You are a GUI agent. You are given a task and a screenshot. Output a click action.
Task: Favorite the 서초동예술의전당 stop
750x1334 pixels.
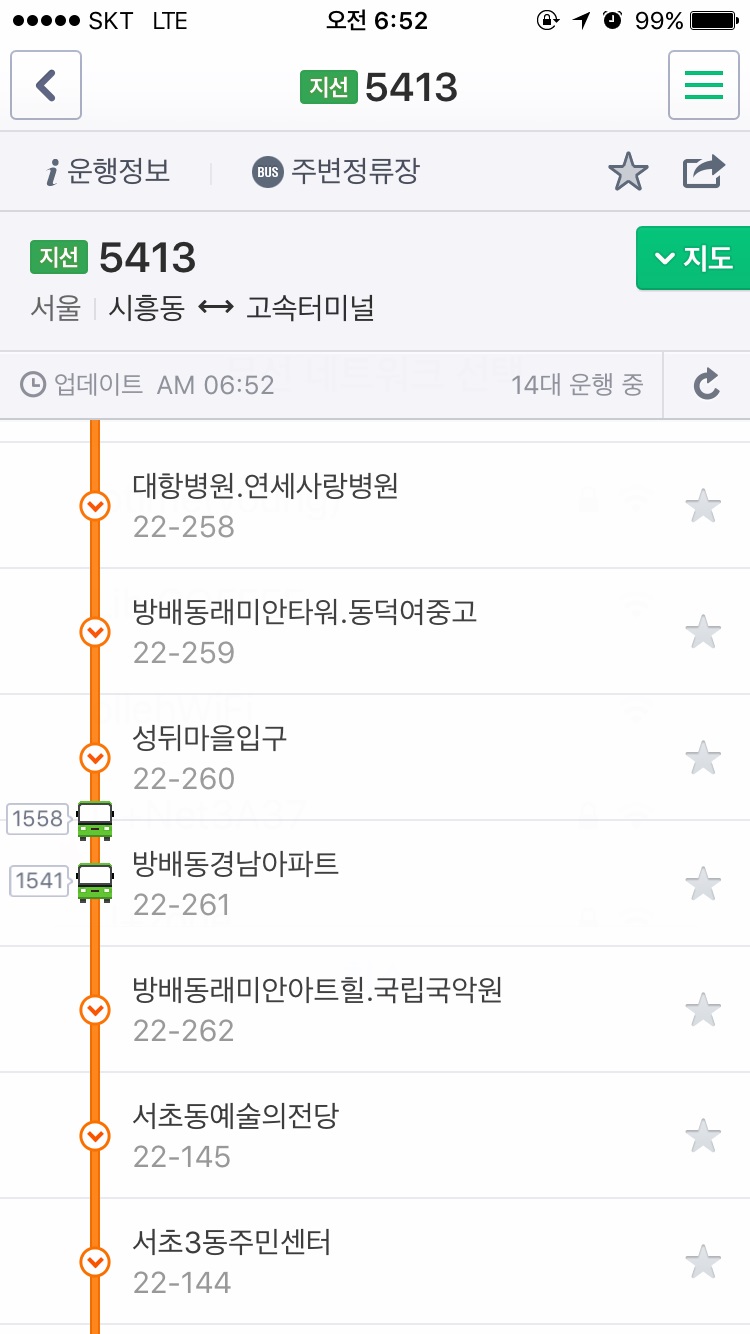[703, 1136]
